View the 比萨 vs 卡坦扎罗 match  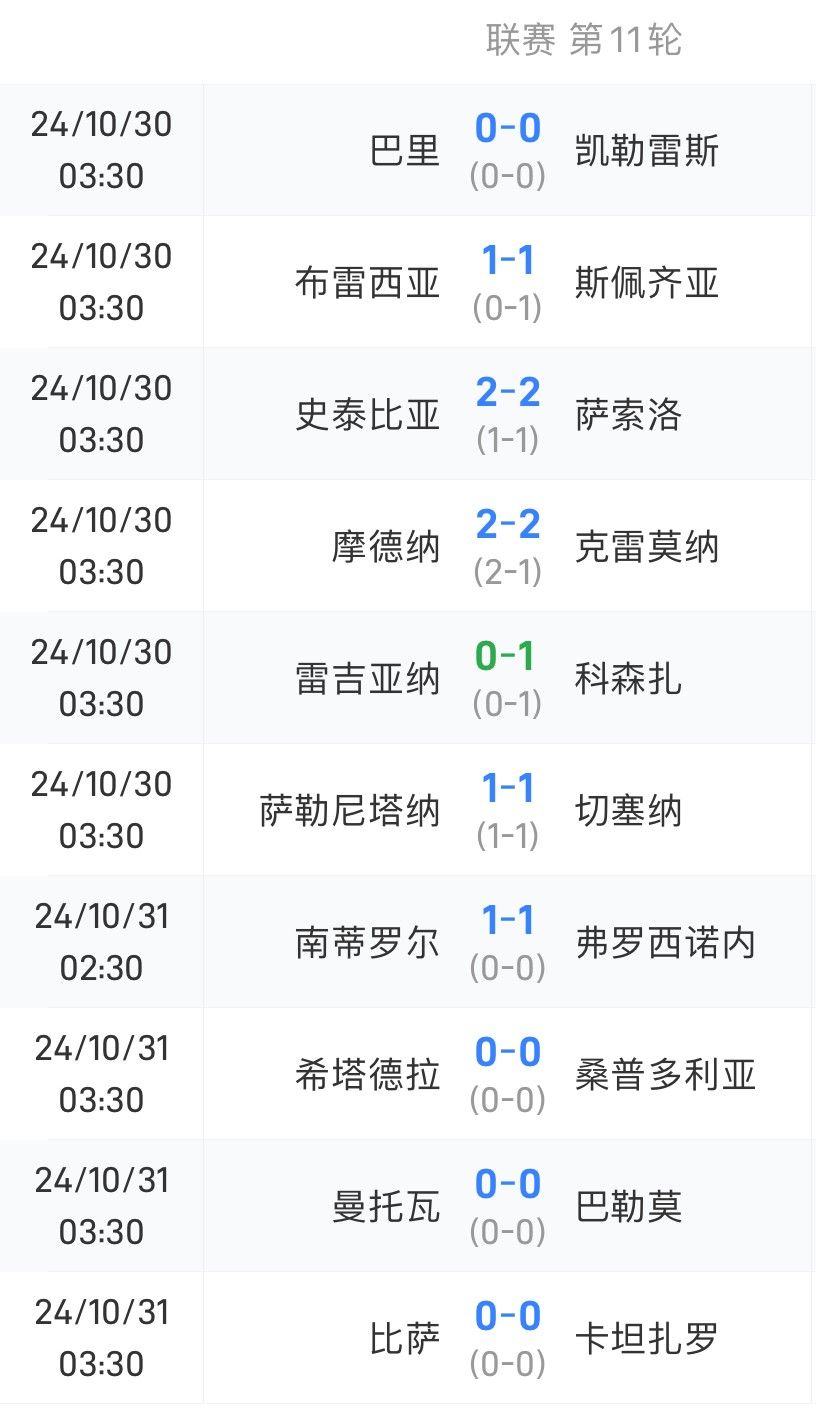coord(408,1338)
